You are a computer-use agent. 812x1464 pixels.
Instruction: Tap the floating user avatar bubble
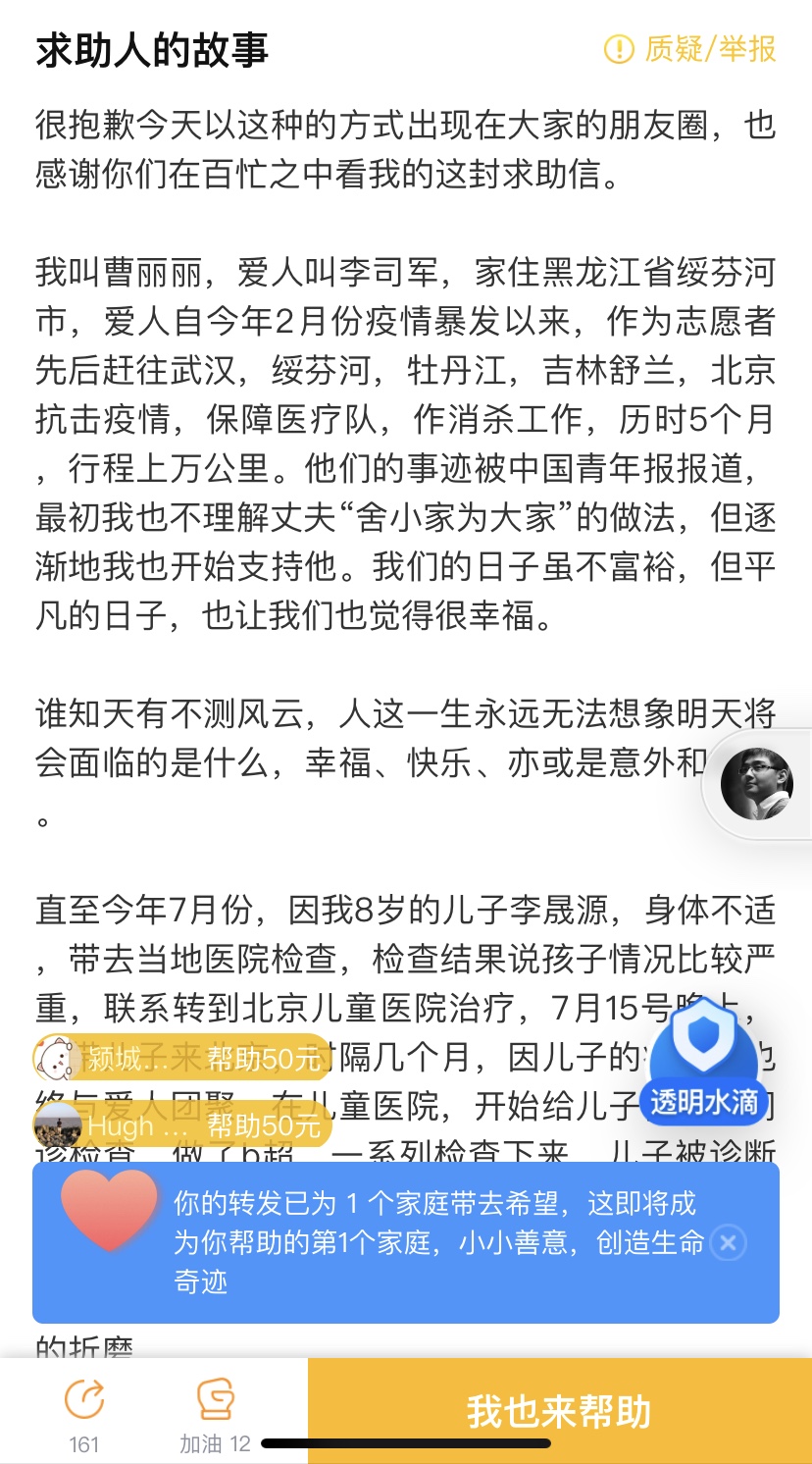(x=756, y=784)
